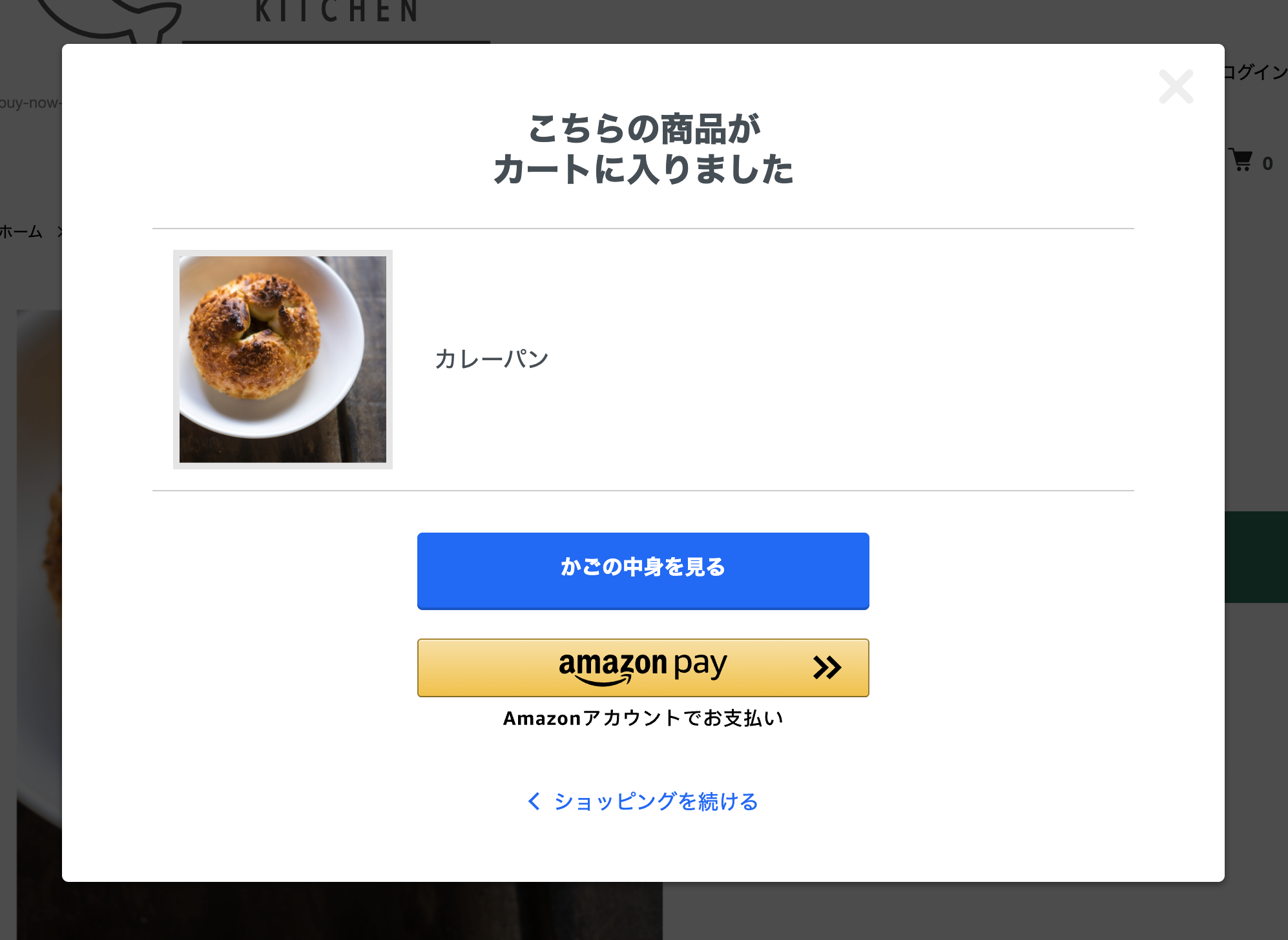The width and height of the screenshot is (1288, 940).
Task: Select ショッピングを続ける to continue shopping
Action: (643, 801)
